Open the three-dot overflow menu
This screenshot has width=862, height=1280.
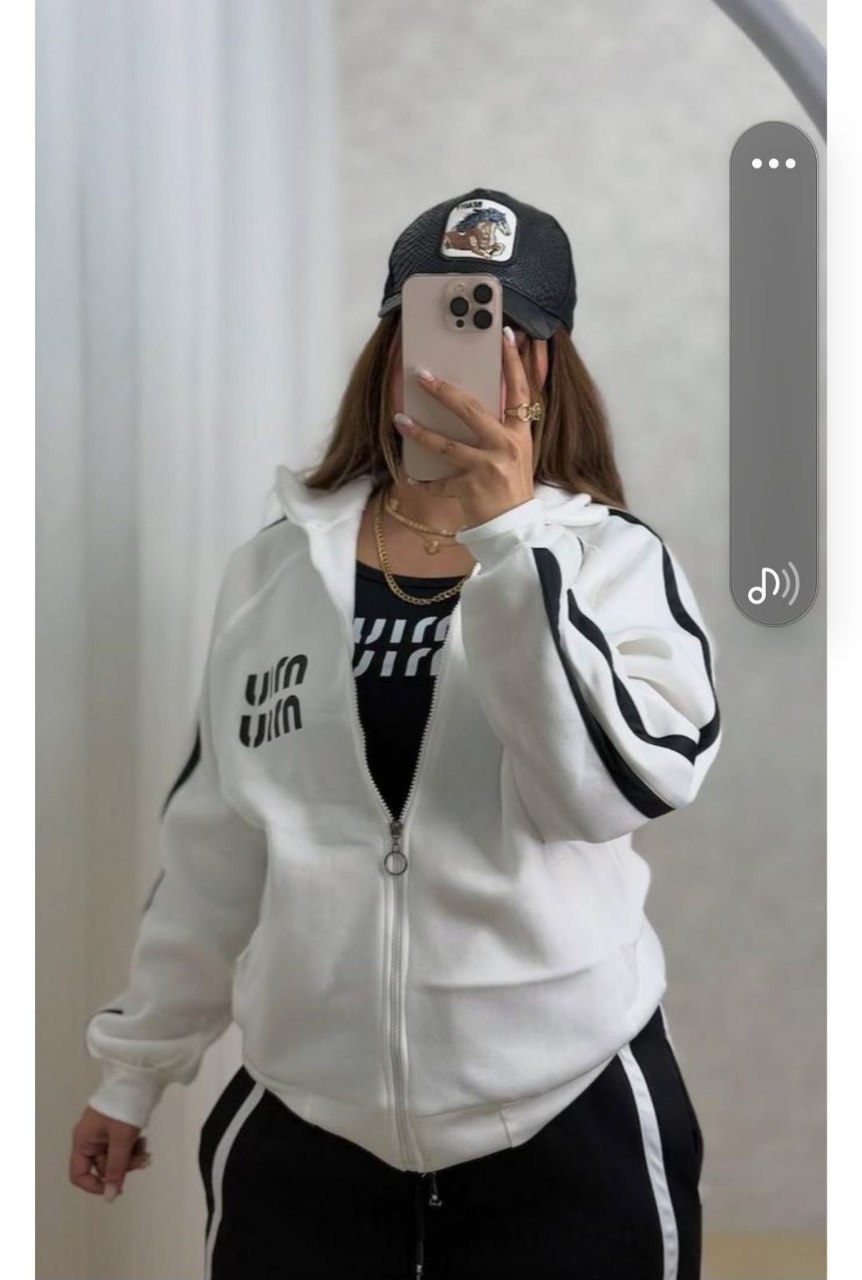(773, 163)
